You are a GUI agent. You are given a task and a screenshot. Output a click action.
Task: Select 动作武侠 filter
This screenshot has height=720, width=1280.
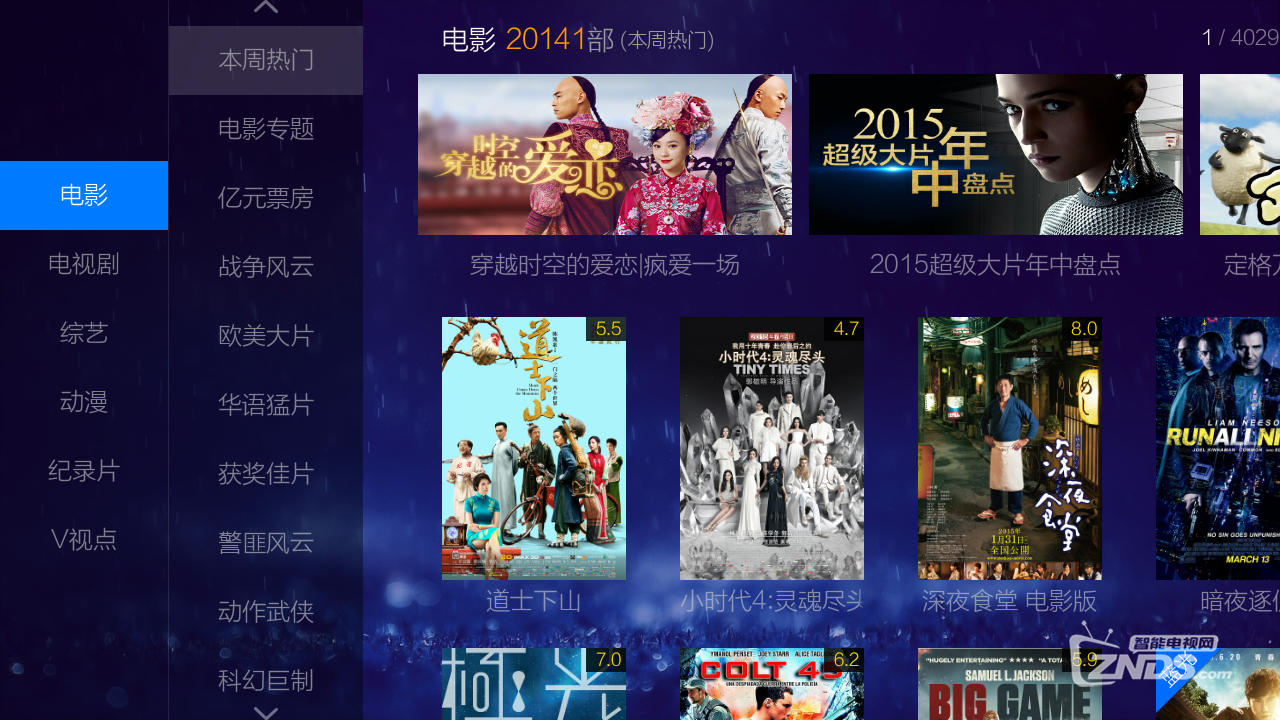point(266,612)
